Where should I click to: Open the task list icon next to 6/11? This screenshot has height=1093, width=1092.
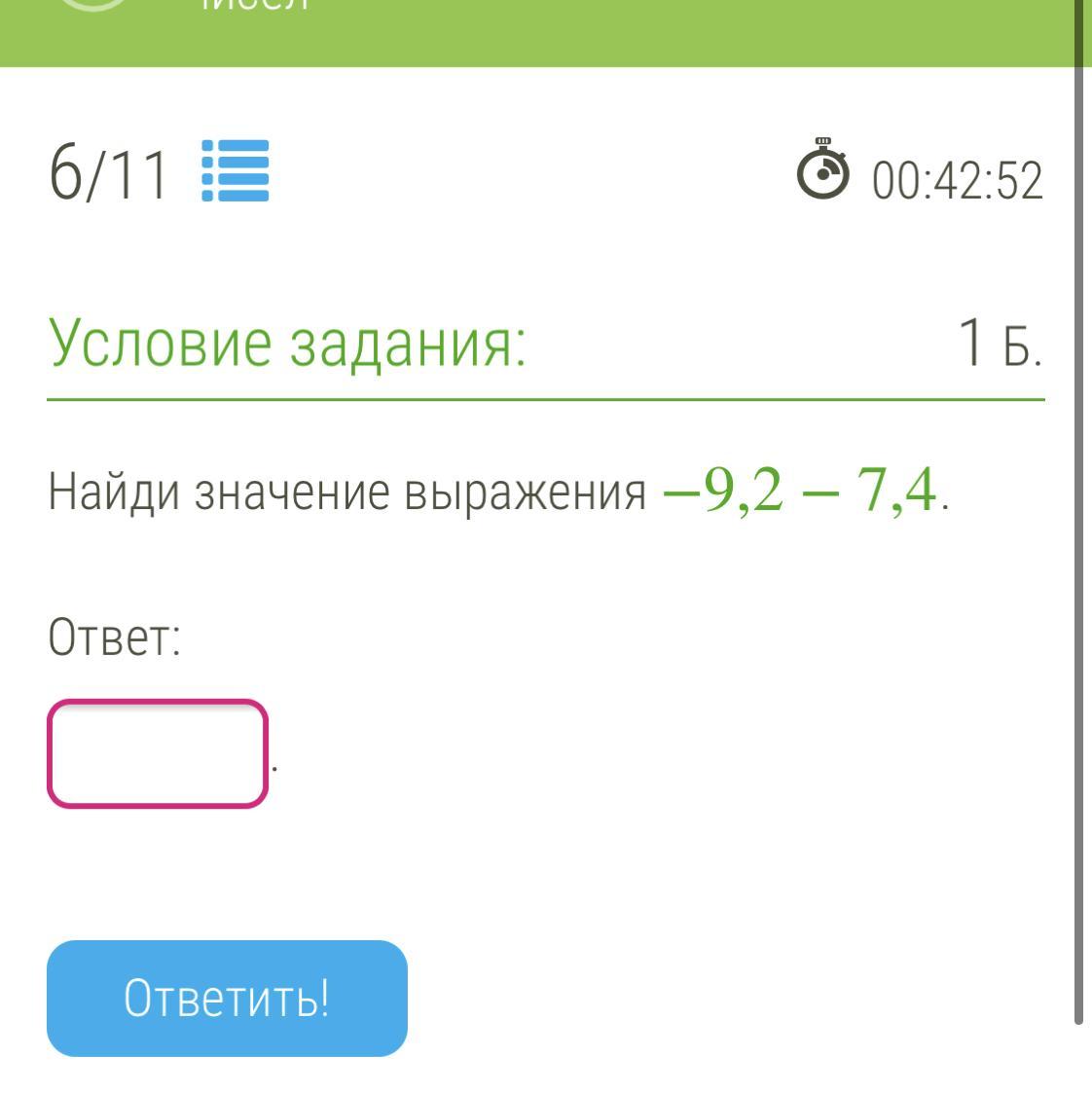[x=235, y=171]
